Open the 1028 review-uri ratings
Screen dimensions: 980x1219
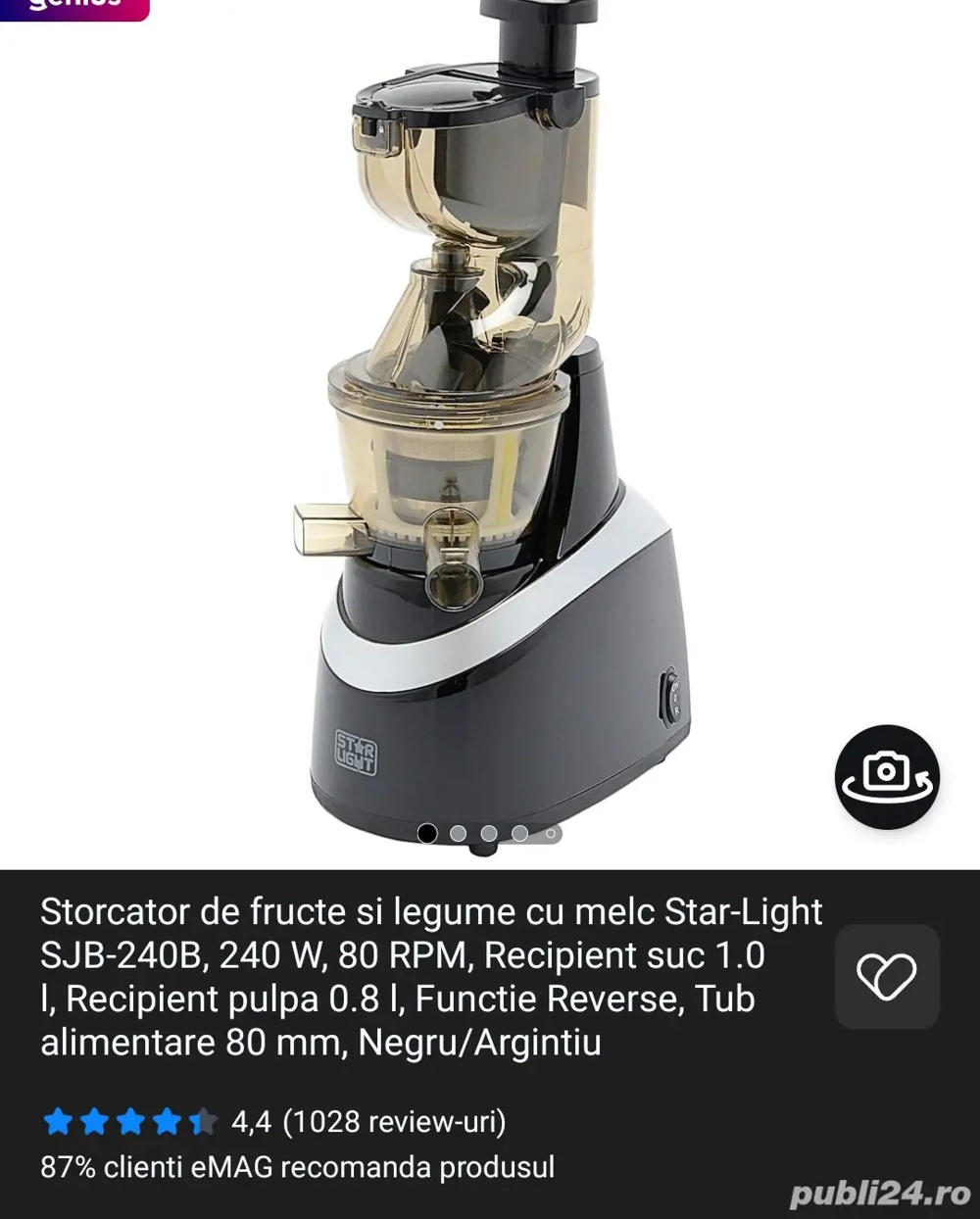pos(394,1121)
